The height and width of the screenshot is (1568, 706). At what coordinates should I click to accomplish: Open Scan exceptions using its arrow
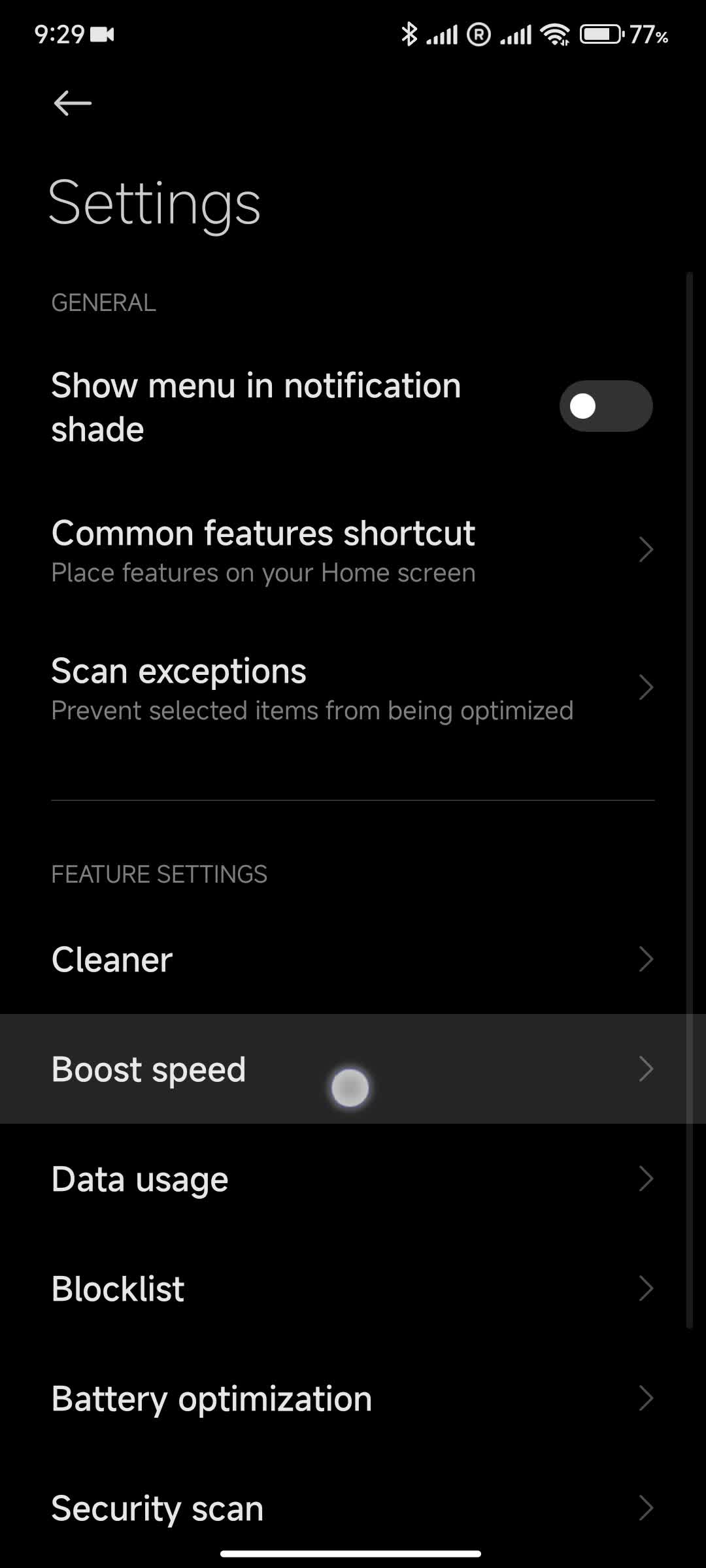[646, 687]
